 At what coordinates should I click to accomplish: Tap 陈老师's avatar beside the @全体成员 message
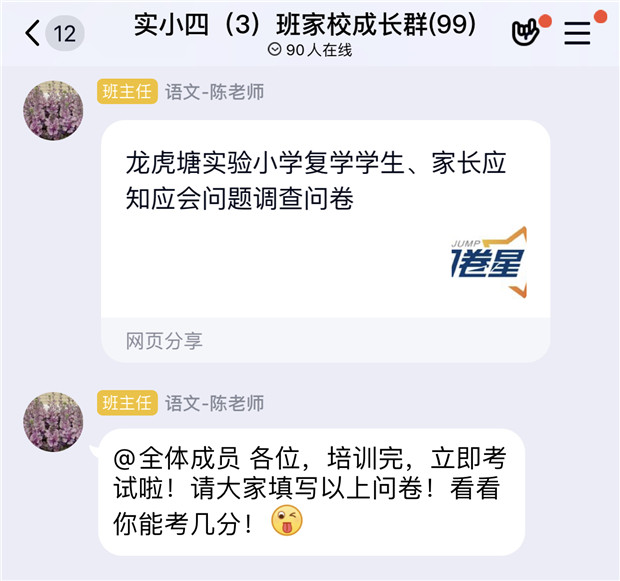pos(53,422)
